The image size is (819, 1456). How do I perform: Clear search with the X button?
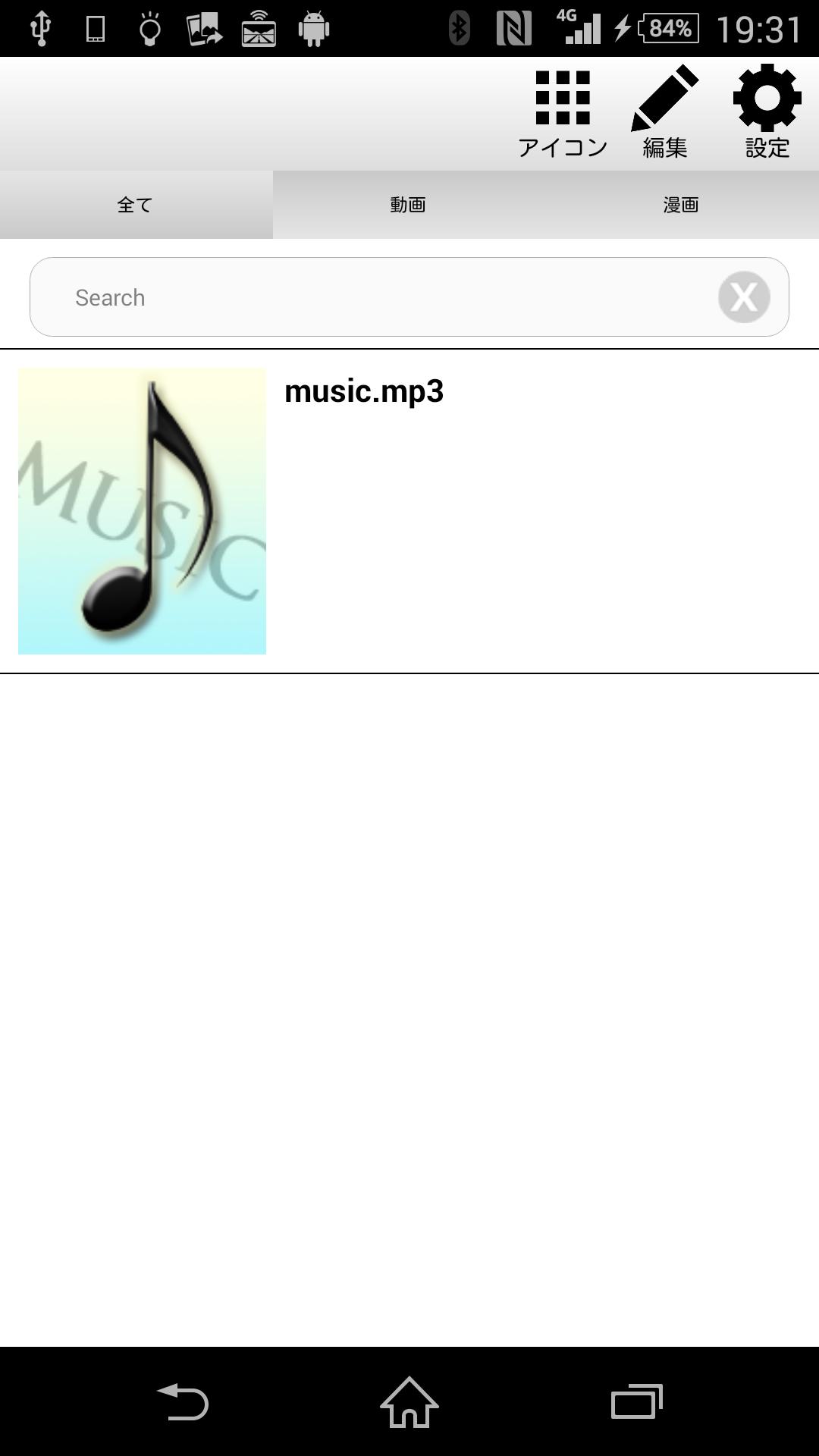pos(744,297)
